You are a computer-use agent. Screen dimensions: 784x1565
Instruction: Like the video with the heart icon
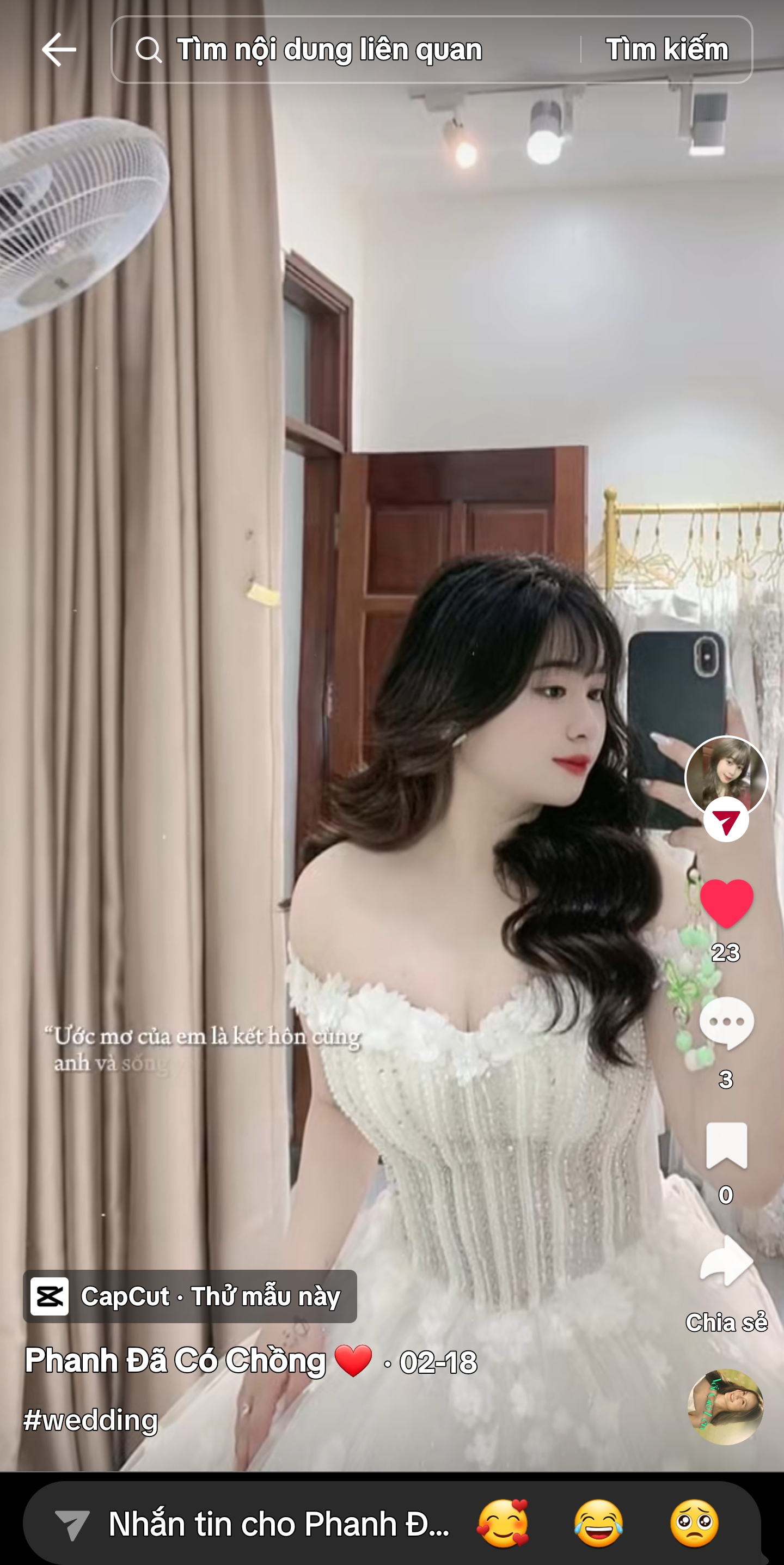[x=726, y=903]
